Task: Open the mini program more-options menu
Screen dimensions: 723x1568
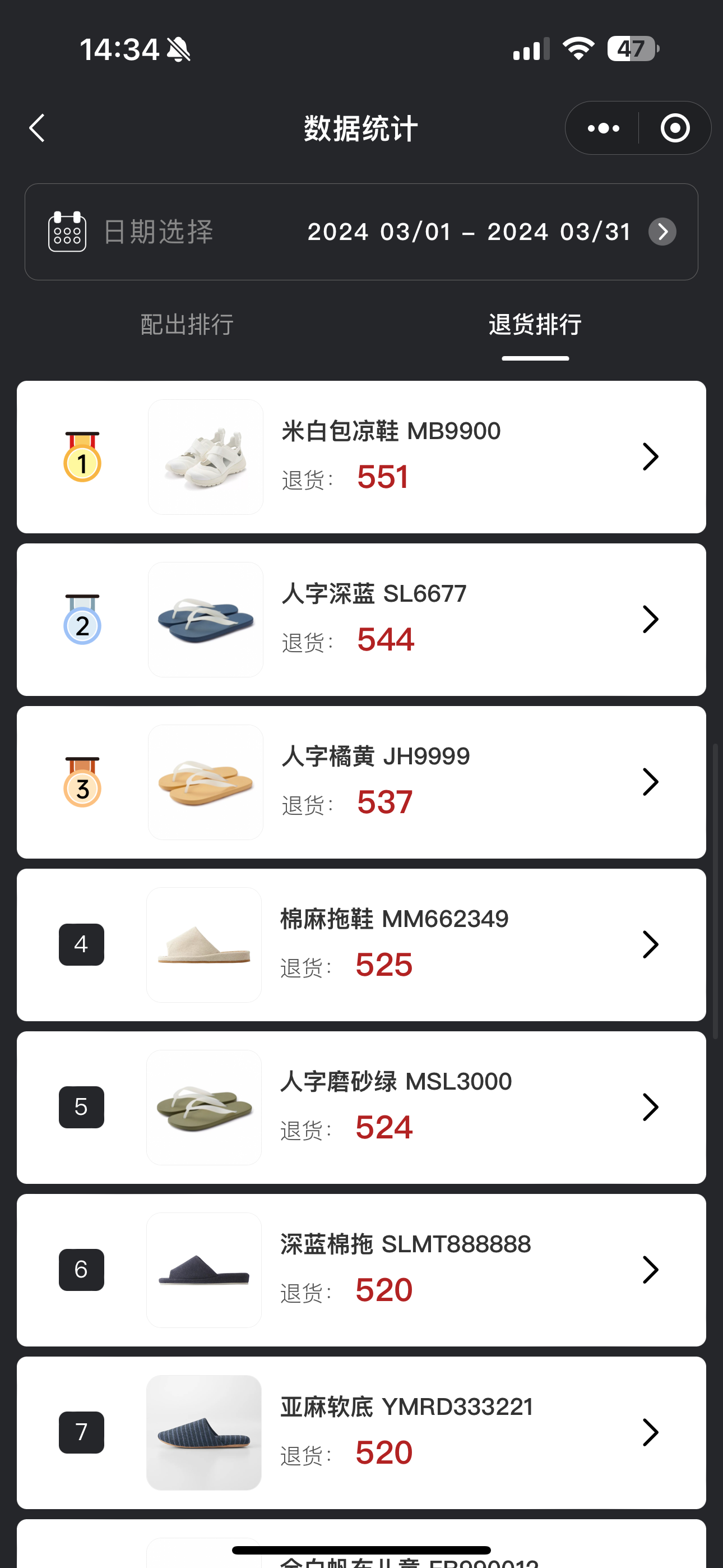Action: click(603, 128)
